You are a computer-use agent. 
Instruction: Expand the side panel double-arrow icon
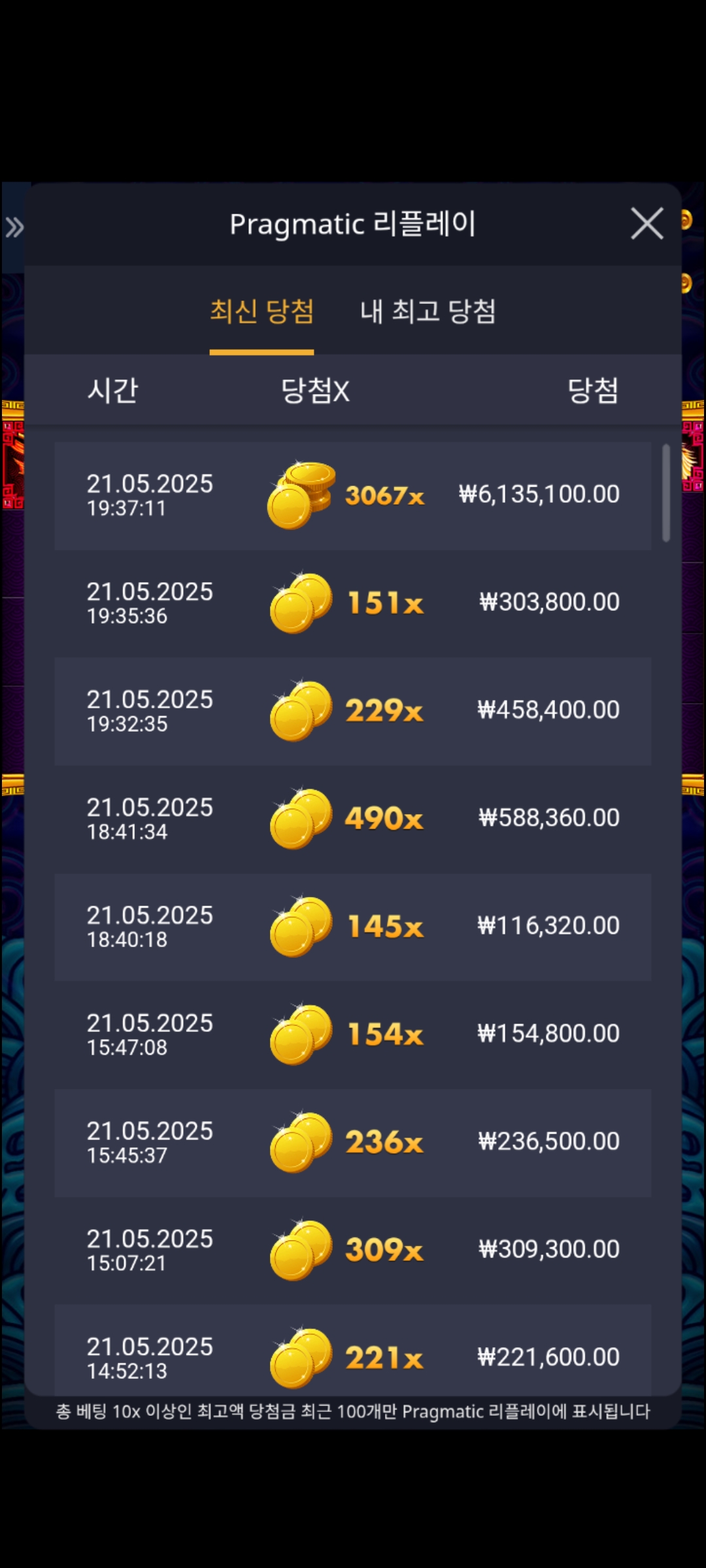[x=14, y=227]
